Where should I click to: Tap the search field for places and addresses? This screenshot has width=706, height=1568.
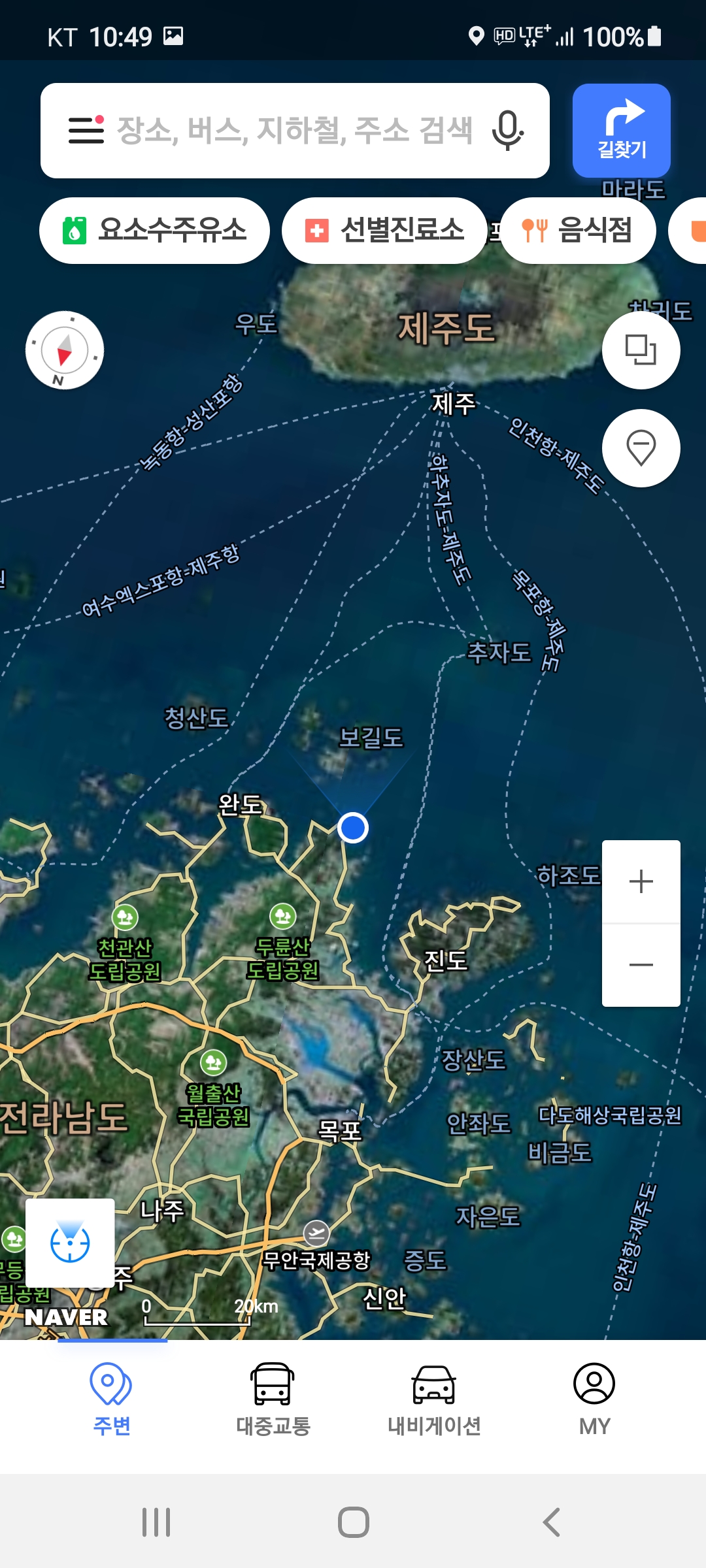tap(294, 130)
